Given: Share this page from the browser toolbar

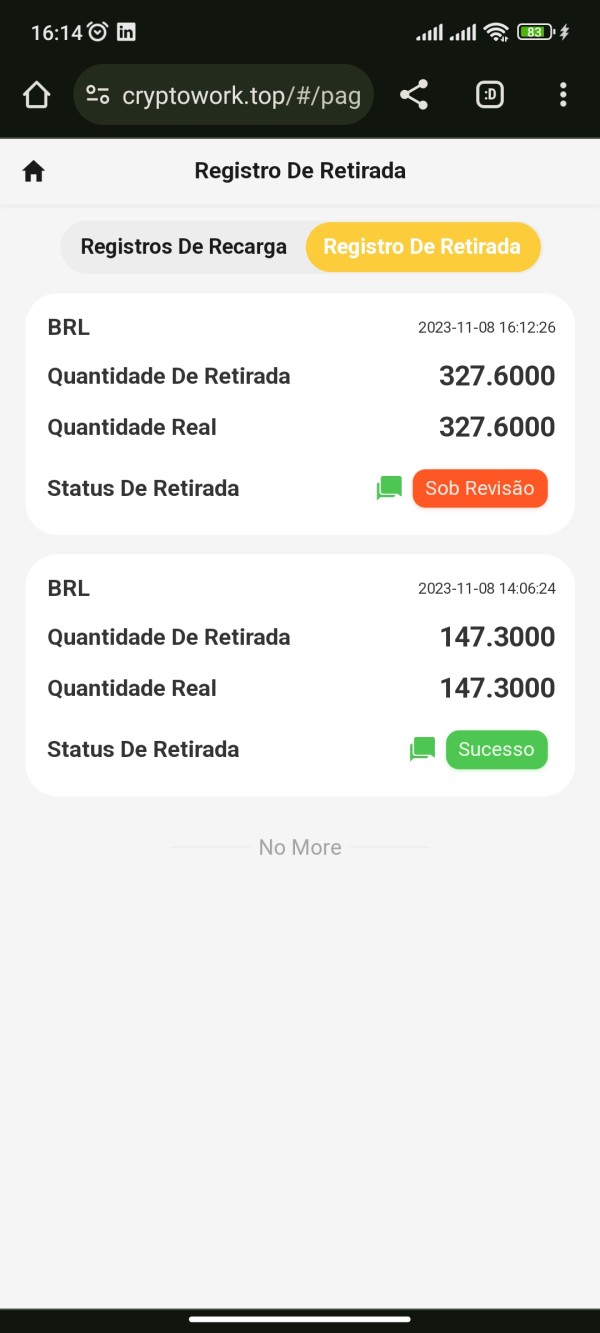Looking at the screenshot, I should [x=414, y=95].
